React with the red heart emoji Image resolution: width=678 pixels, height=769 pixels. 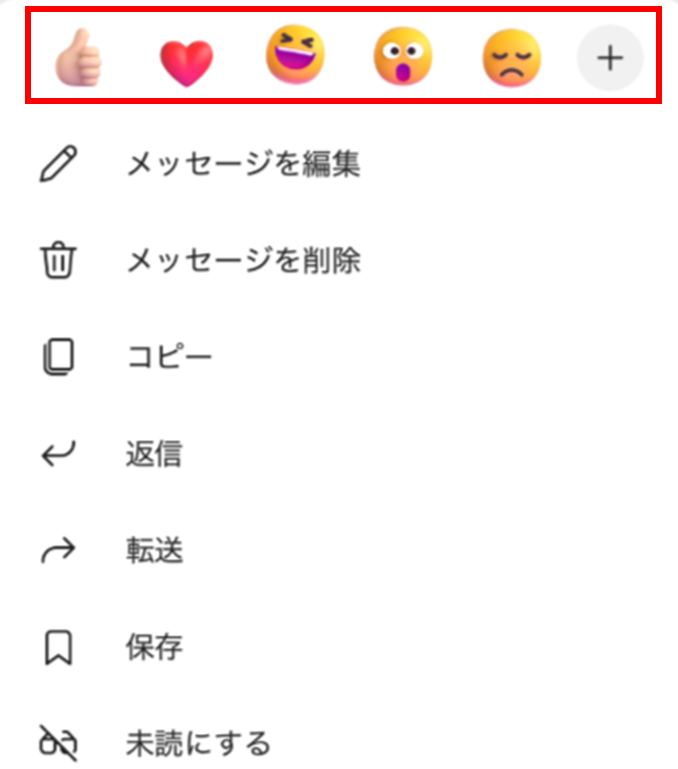tap(187, 60)
